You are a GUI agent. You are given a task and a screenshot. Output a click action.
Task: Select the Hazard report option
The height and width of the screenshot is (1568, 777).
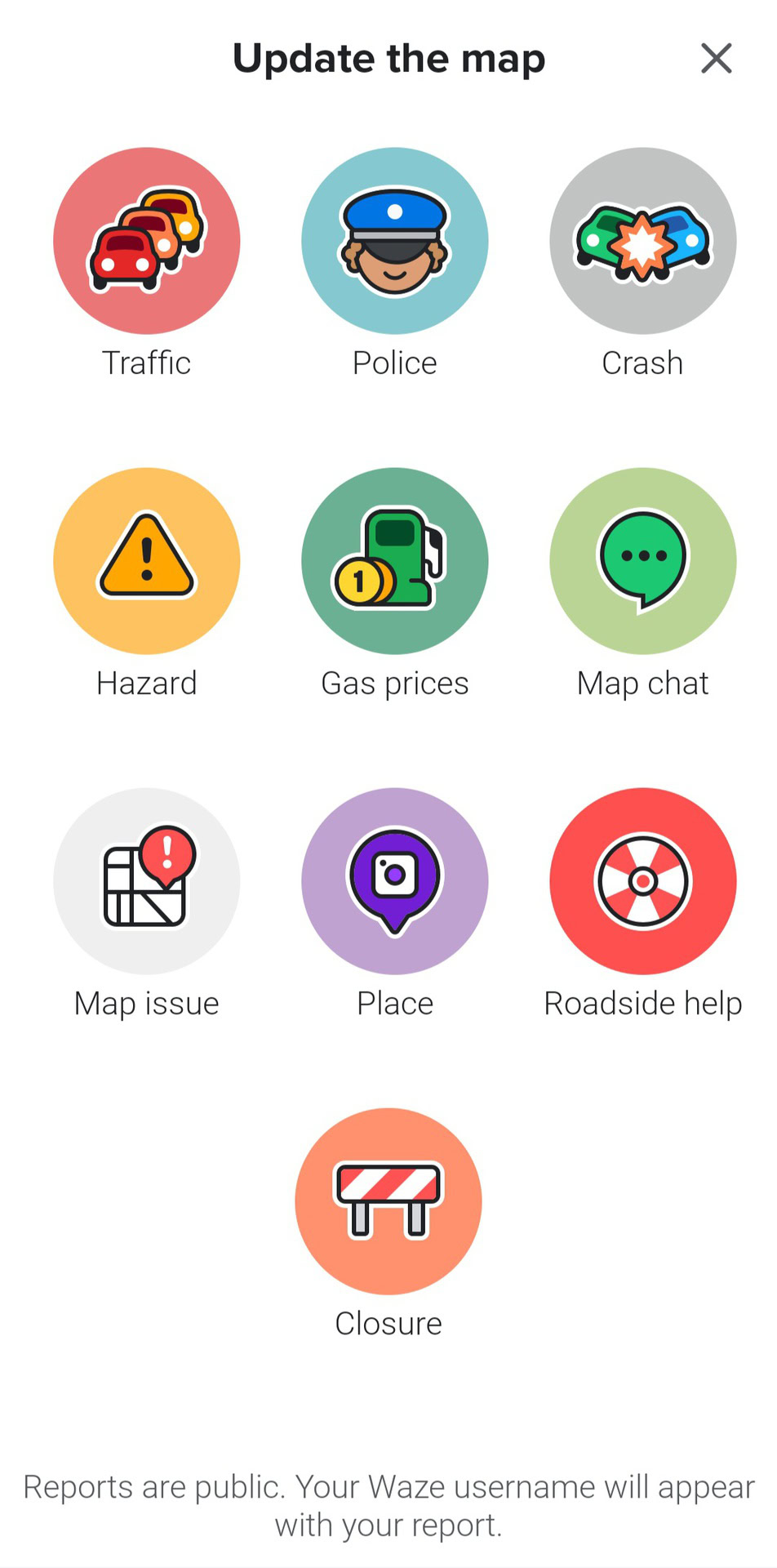[147, 561]
